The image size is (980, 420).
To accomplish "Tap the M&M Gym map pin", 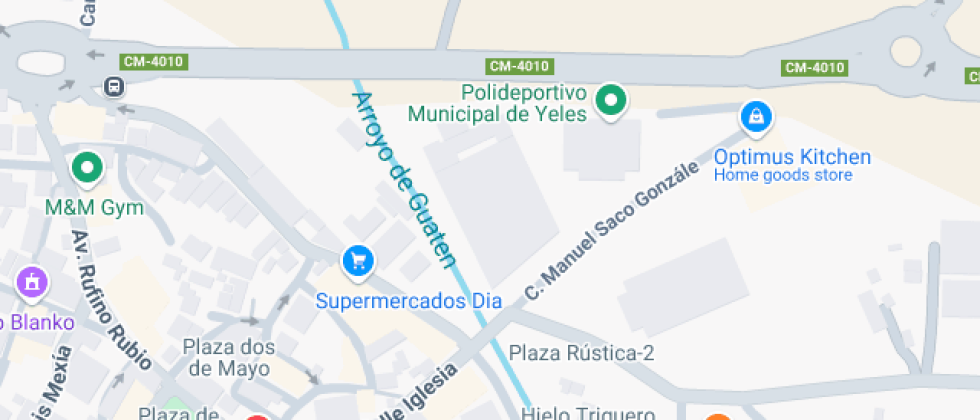I will pyautogui.click(x=88, y=167).
